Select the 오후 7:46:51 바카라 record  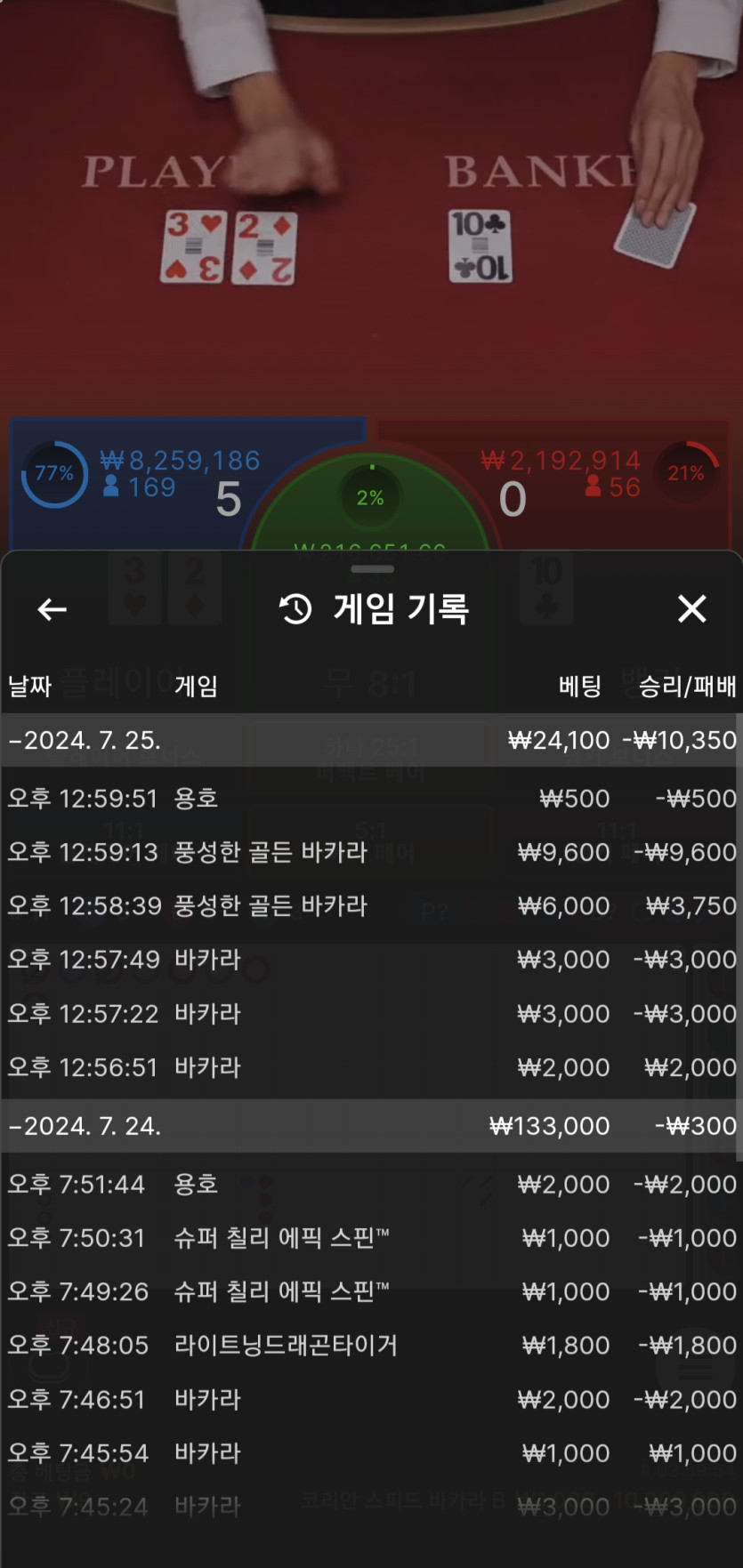click(x=371, y=1400)
